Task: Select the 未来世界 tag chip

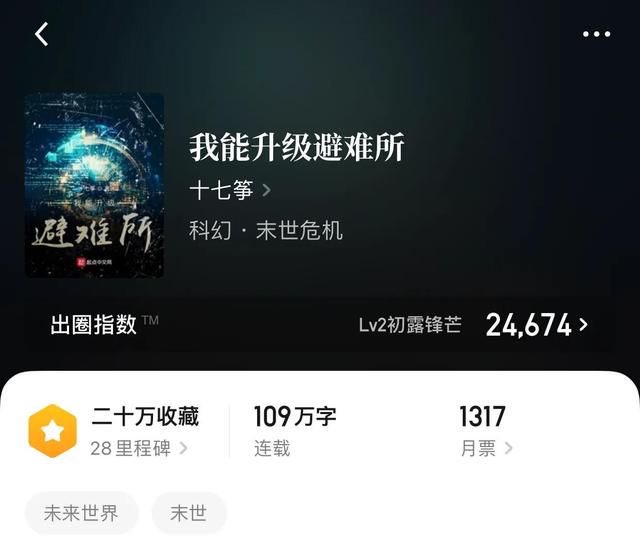Action: (x=80, y=513)
